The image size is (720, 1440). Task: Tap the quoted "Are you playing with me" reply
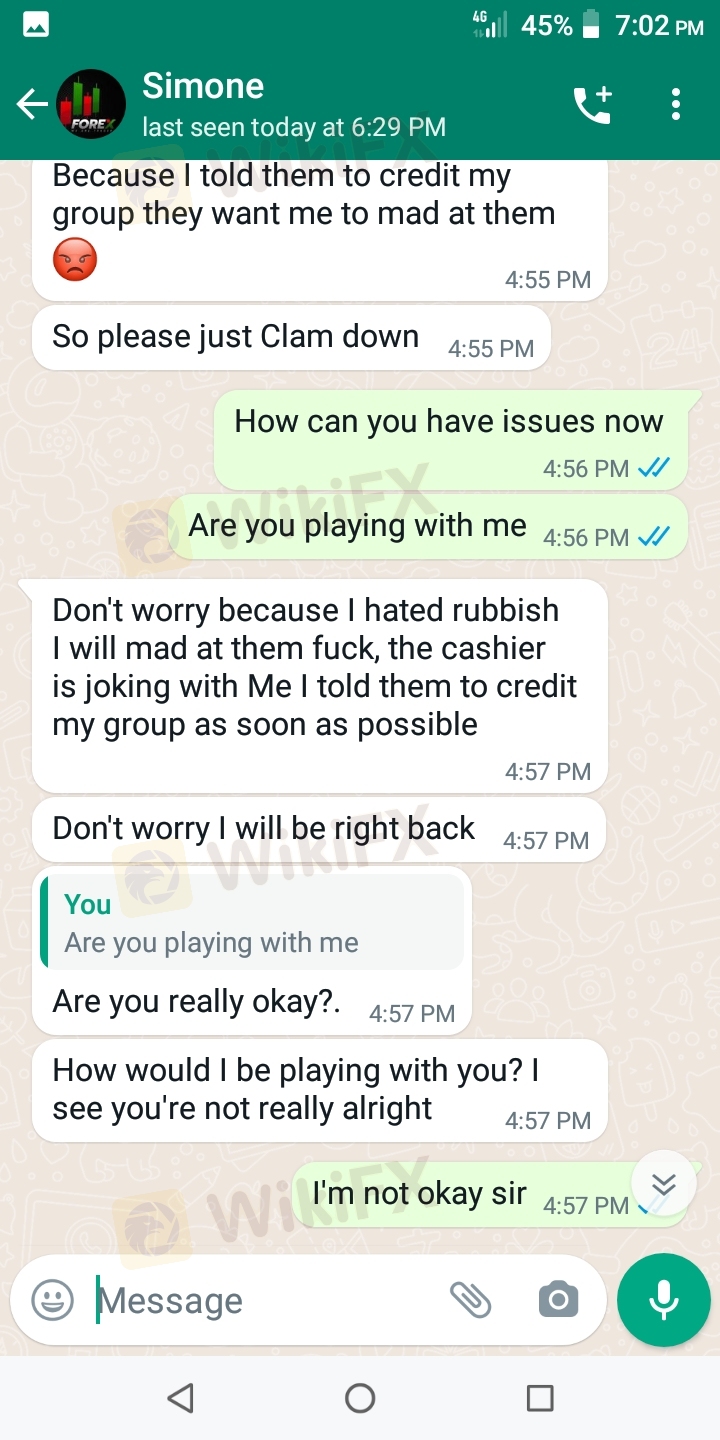pos(252,920)
